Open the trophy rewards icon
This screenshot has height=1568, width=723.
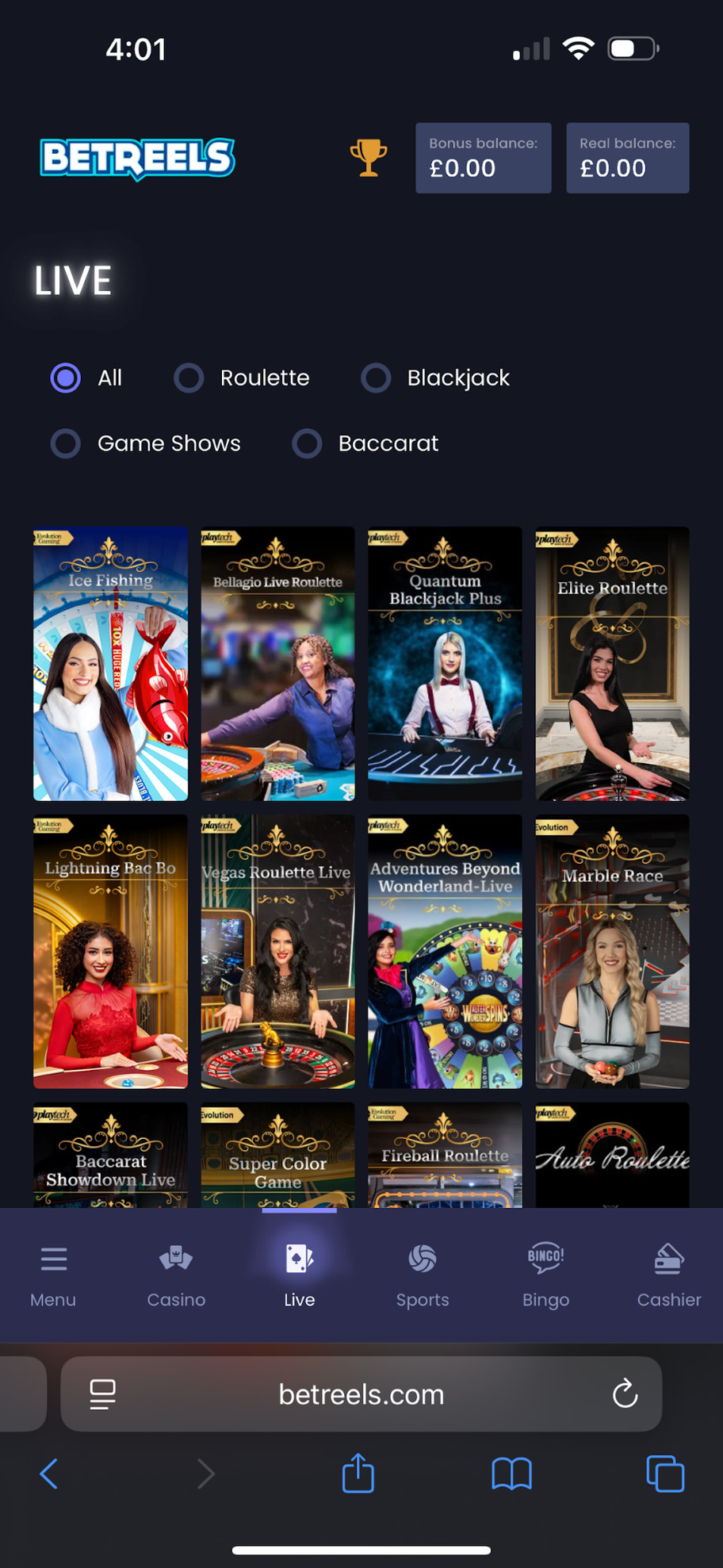369,157
